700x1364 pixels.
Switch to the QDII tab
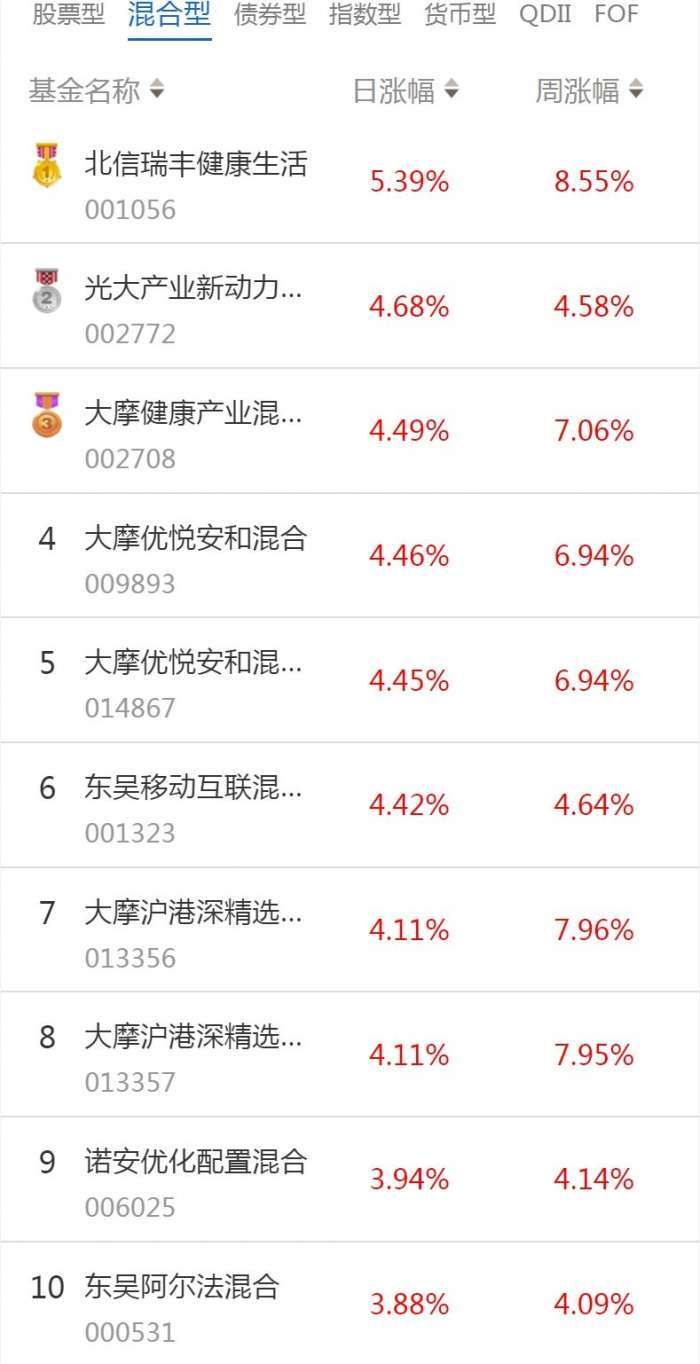tap(545, 15)
